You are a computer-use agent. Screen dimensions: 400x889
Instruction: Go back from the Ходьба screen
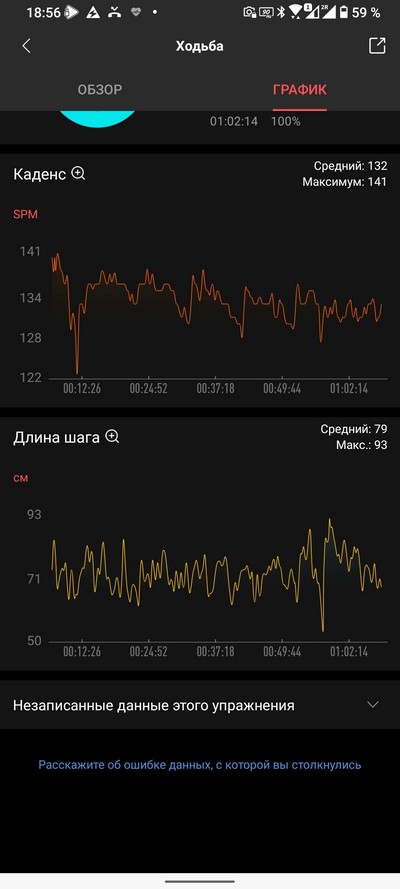[x=26, y=46]
